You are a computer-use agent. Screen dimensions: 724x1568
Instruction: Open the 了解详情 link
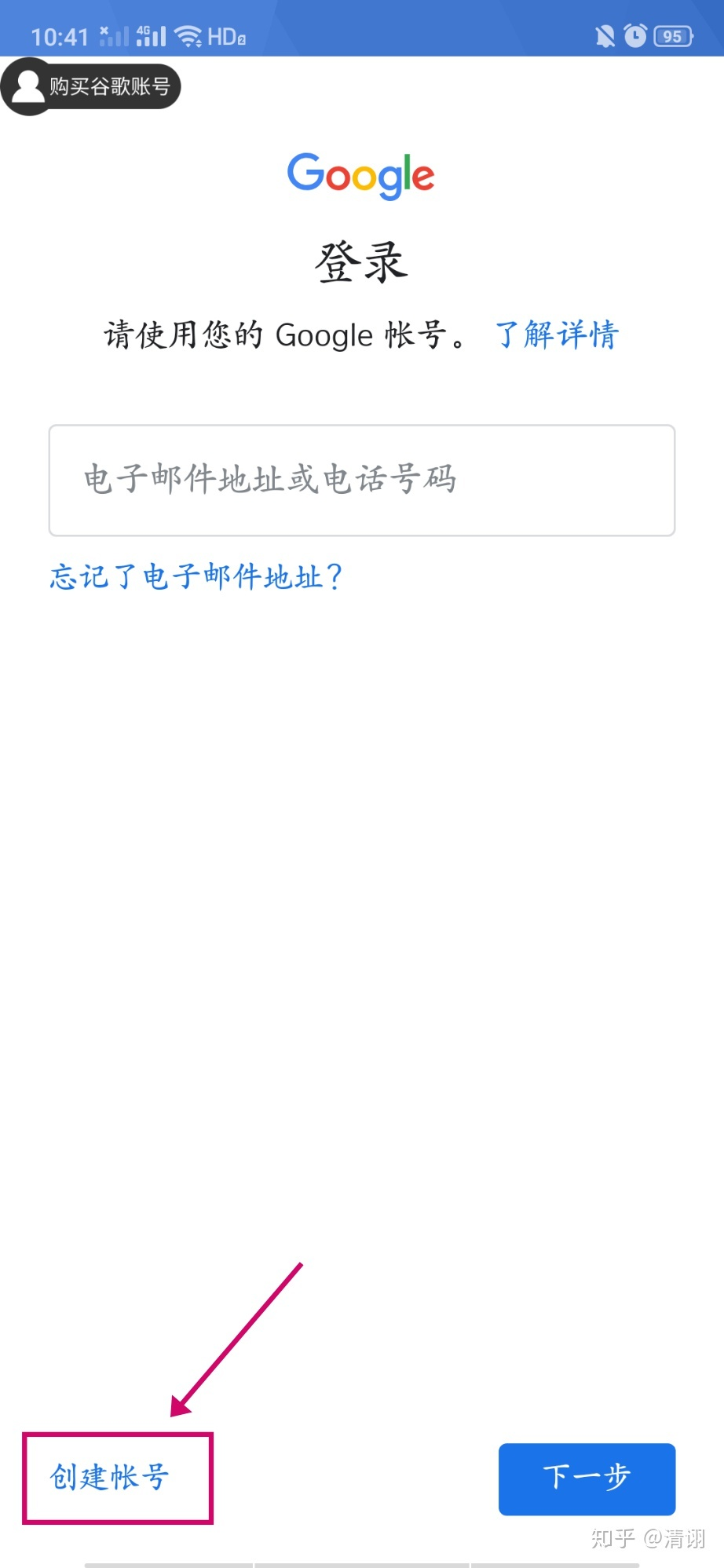click(557, 335)
